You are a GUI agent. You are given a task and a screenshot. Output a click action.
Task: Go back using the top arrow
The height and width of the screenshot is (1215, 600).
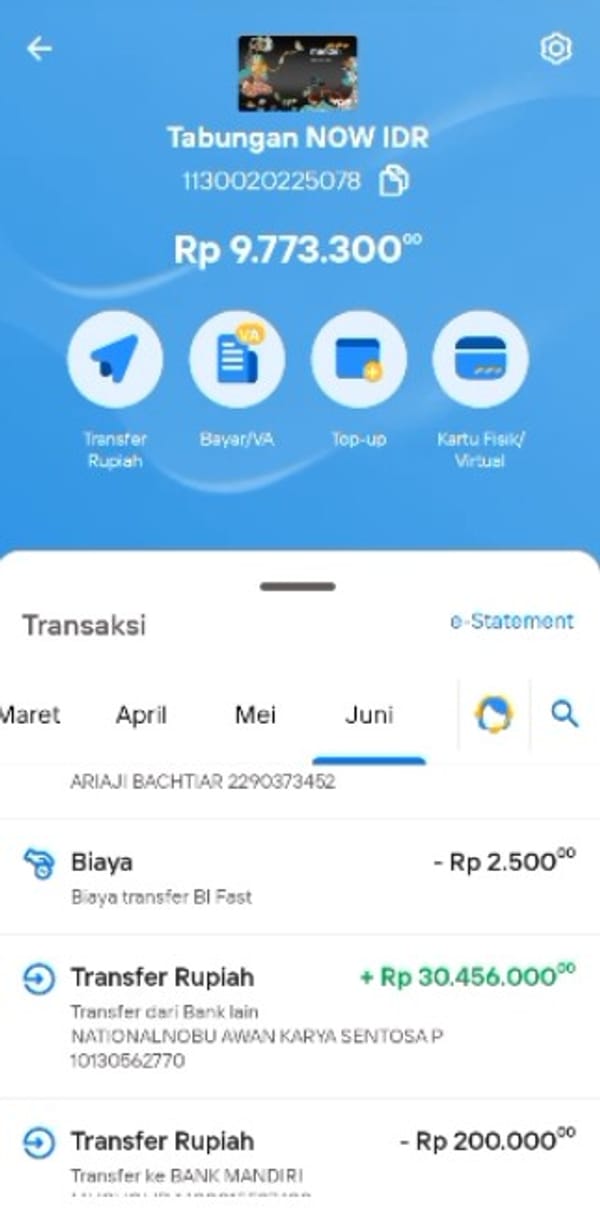[39, 48]
